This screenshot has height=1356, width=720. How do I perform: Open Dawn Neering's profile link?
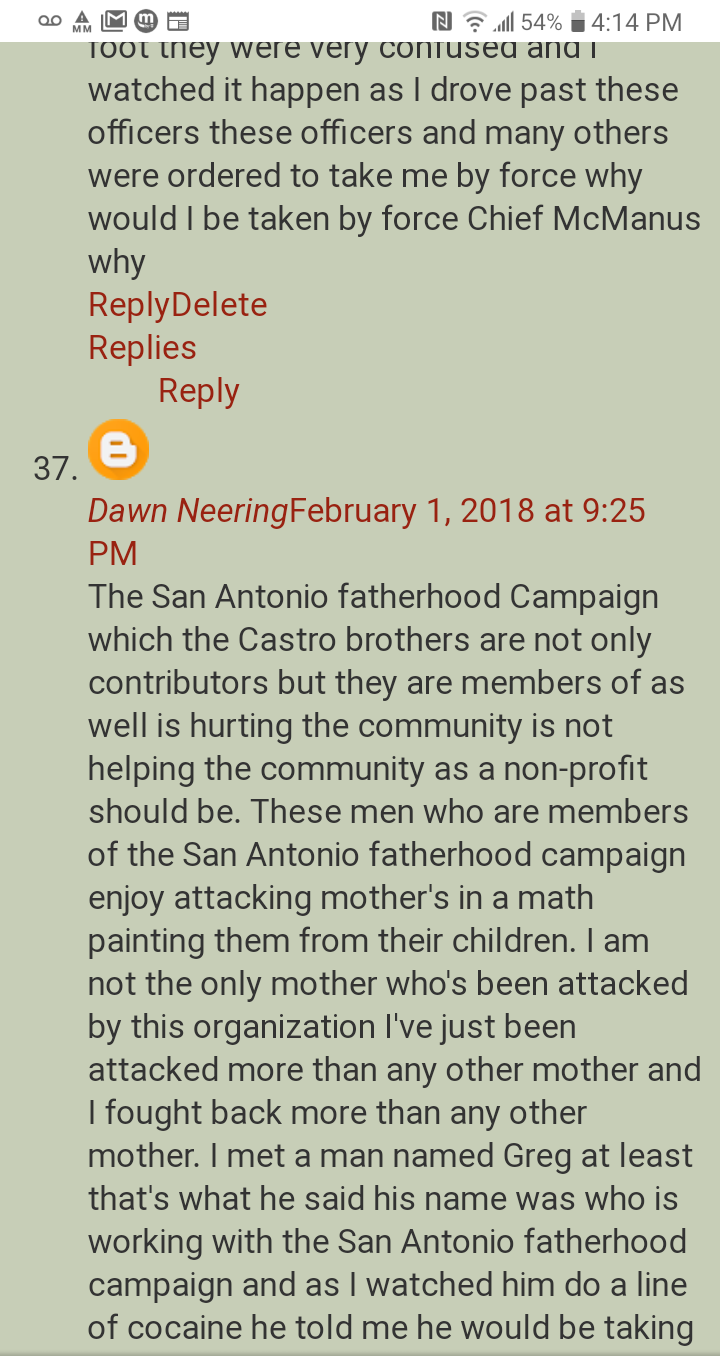click(188, 511)
